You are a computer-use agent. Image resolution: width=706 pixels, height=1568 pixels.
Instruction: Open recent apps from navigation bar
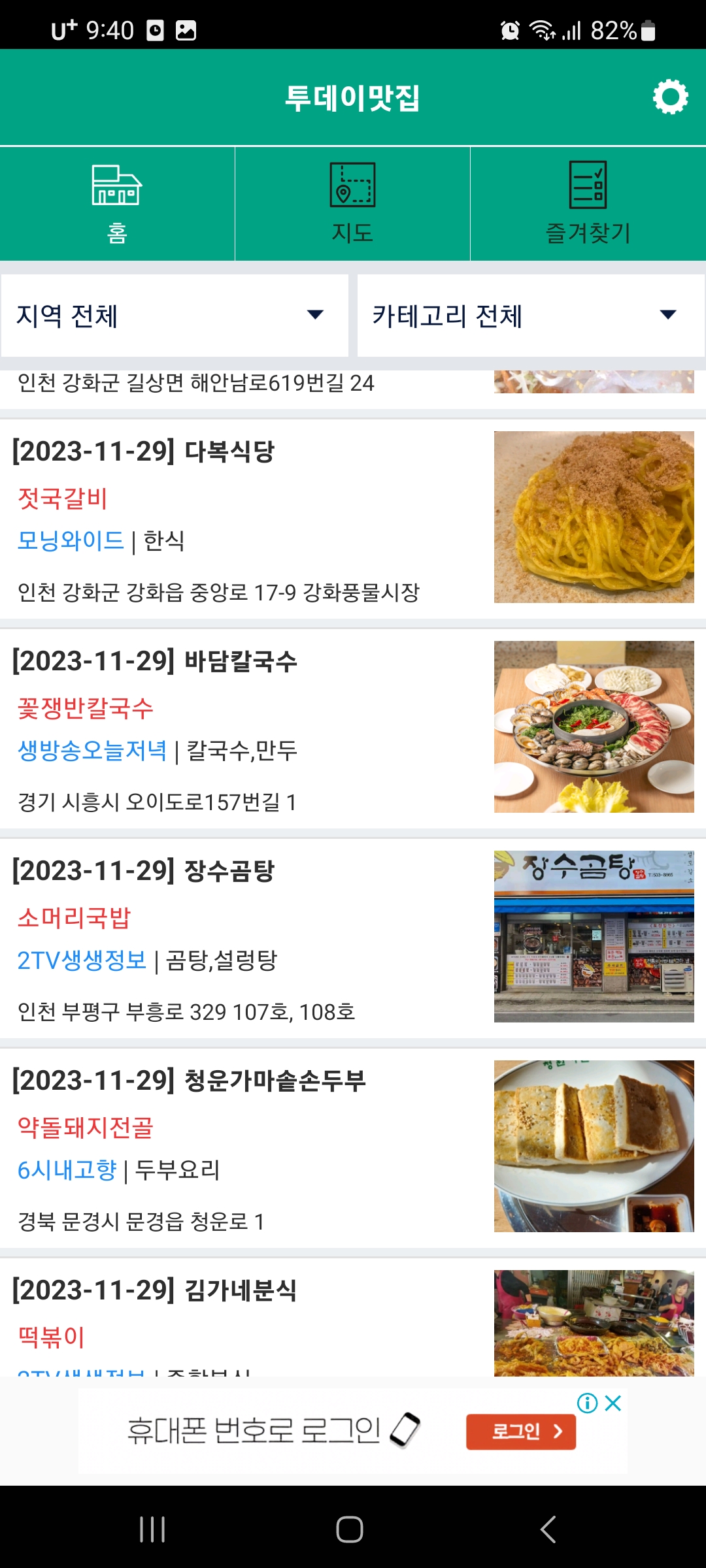tap(152, 1529)
